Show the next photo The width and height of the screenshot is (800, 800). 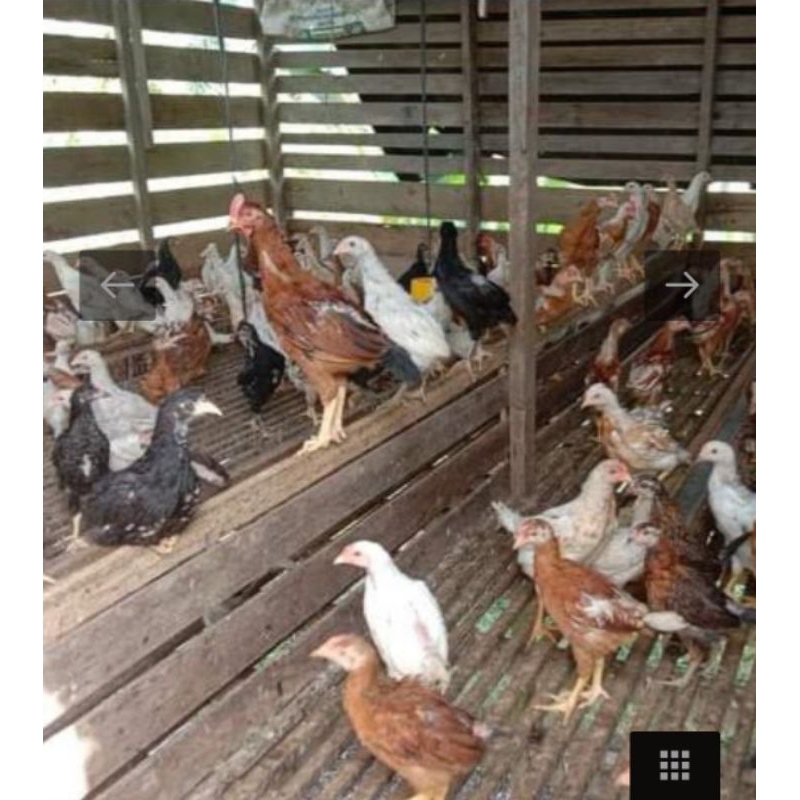click(x=682, y=285)
